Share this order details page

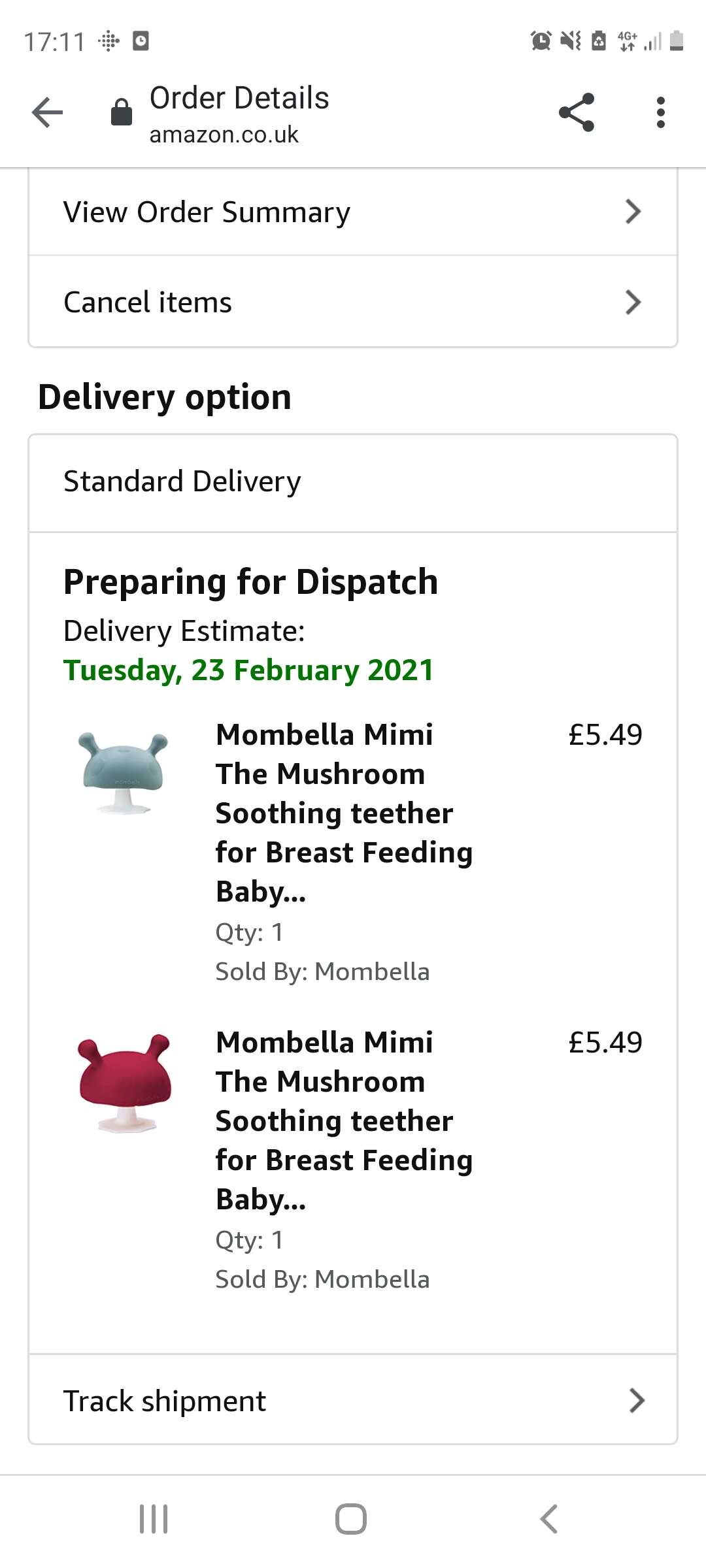click(577, 112)
